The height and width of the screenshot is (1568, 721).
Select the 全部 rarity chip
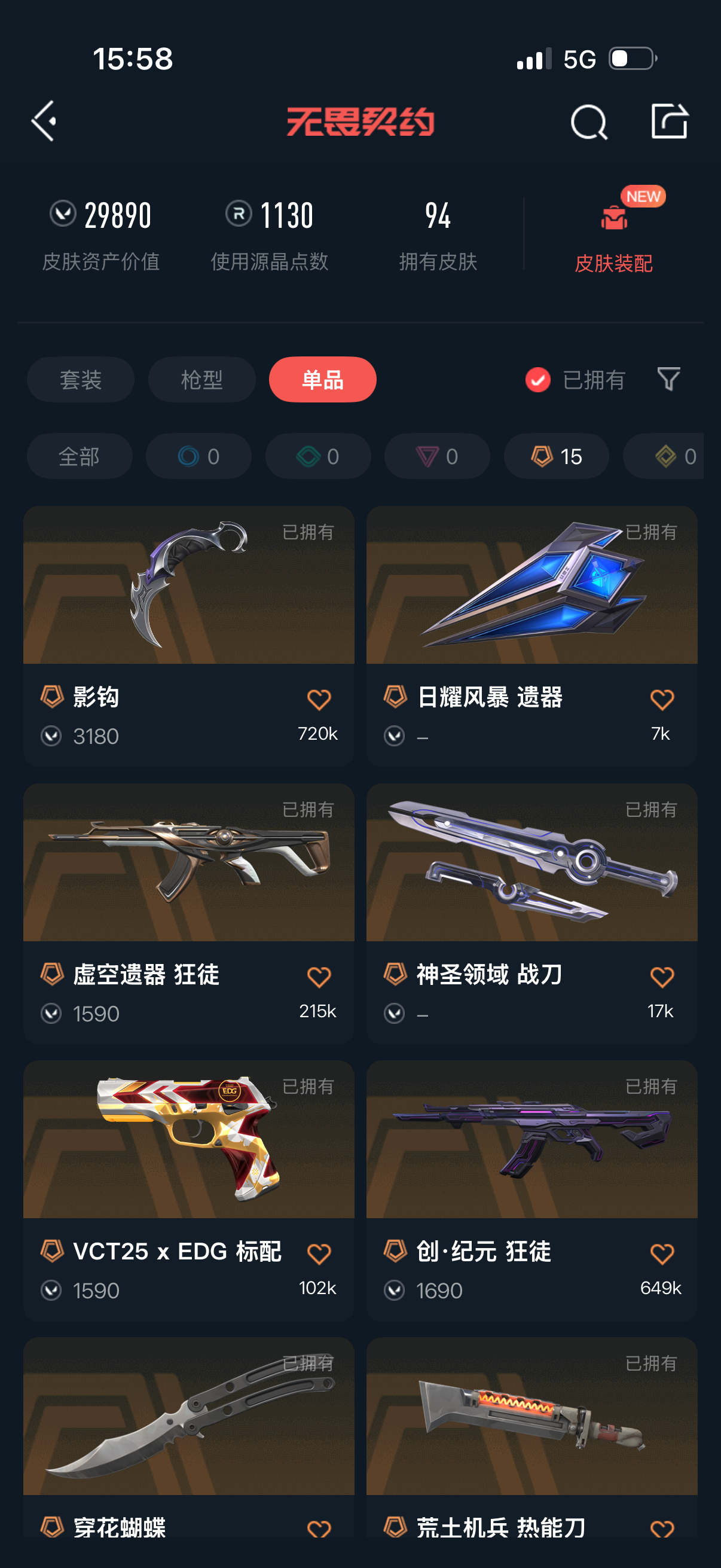pyautogui.click(x=79, y=456)
